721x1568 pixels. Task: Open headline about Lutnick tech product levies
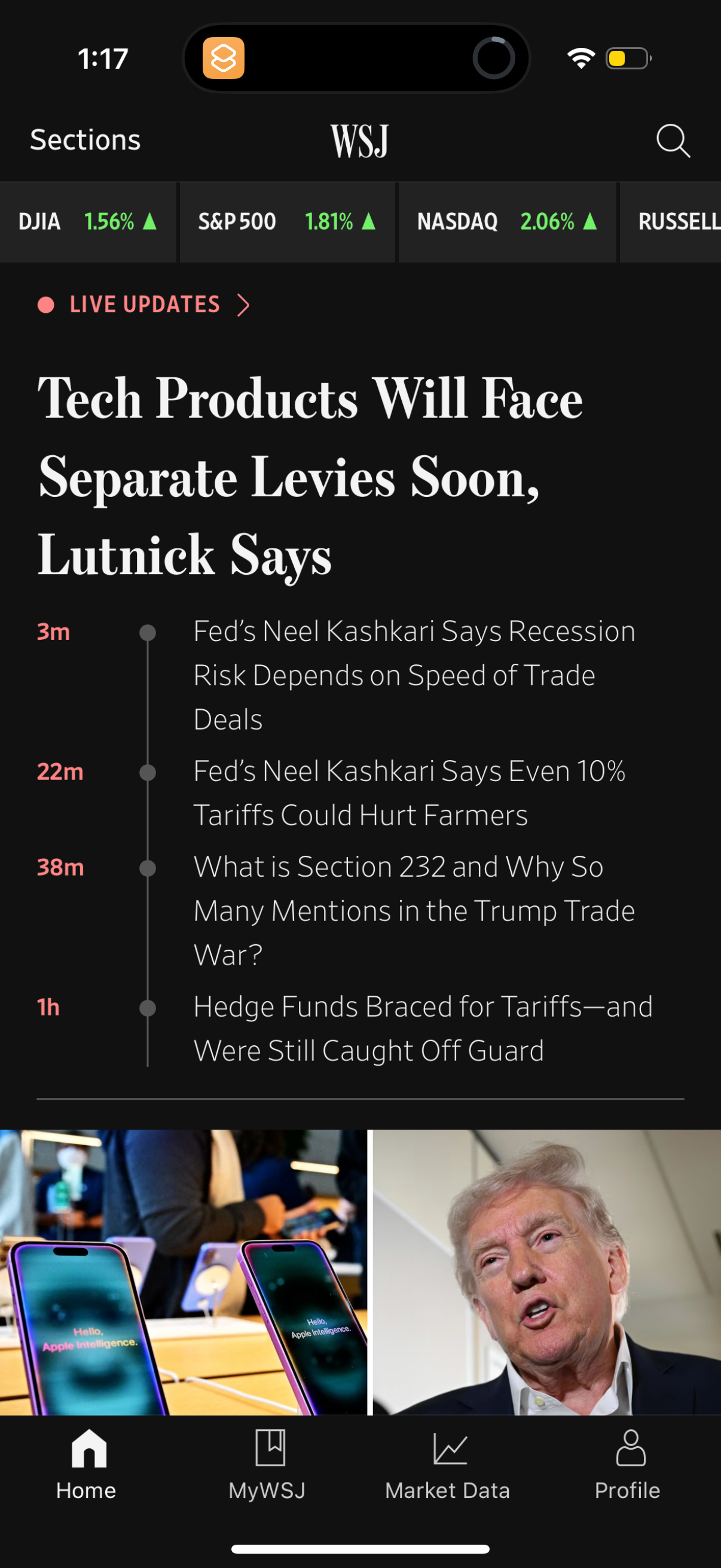310,475
